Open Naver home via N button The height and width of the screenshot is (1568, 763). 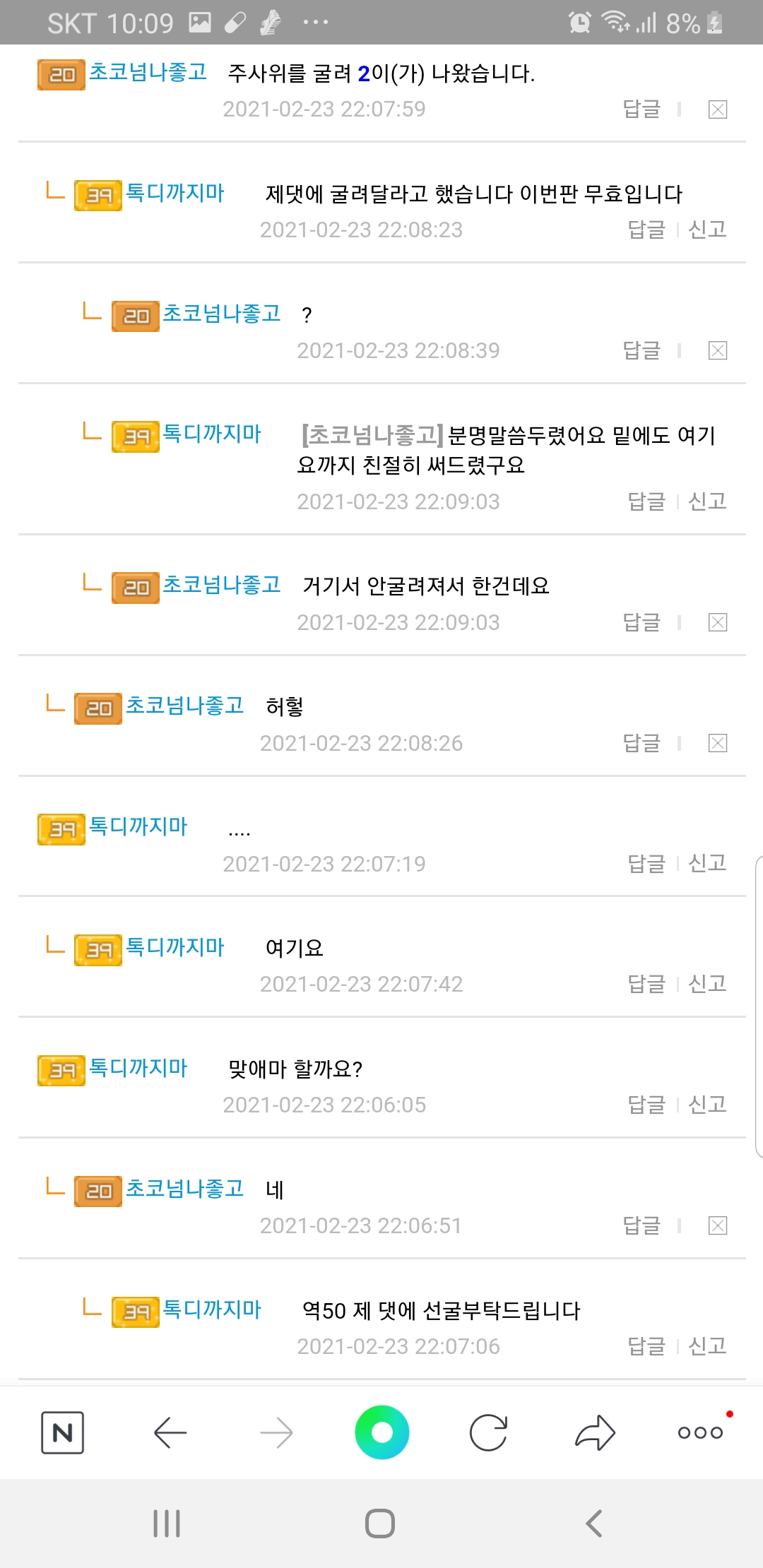point(62,1432)
